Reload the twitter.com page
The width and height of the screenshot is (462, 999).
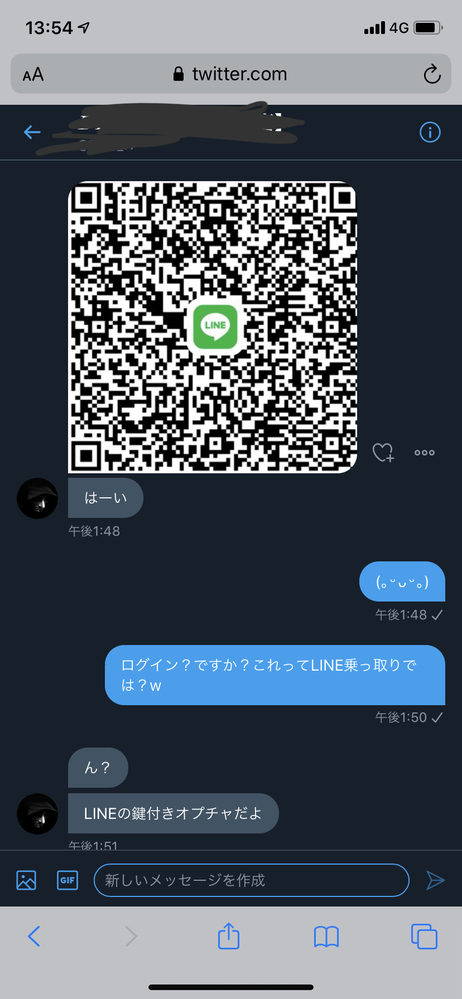coord(432,75)
